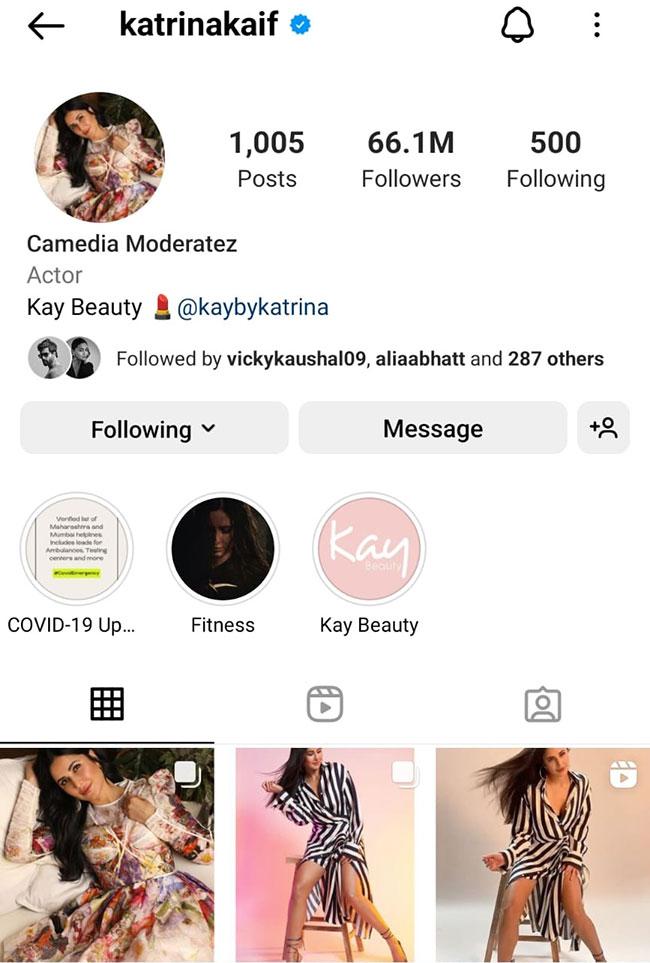Open the three-dot overflow menu

pyautogui.click(x=597, y=26)
